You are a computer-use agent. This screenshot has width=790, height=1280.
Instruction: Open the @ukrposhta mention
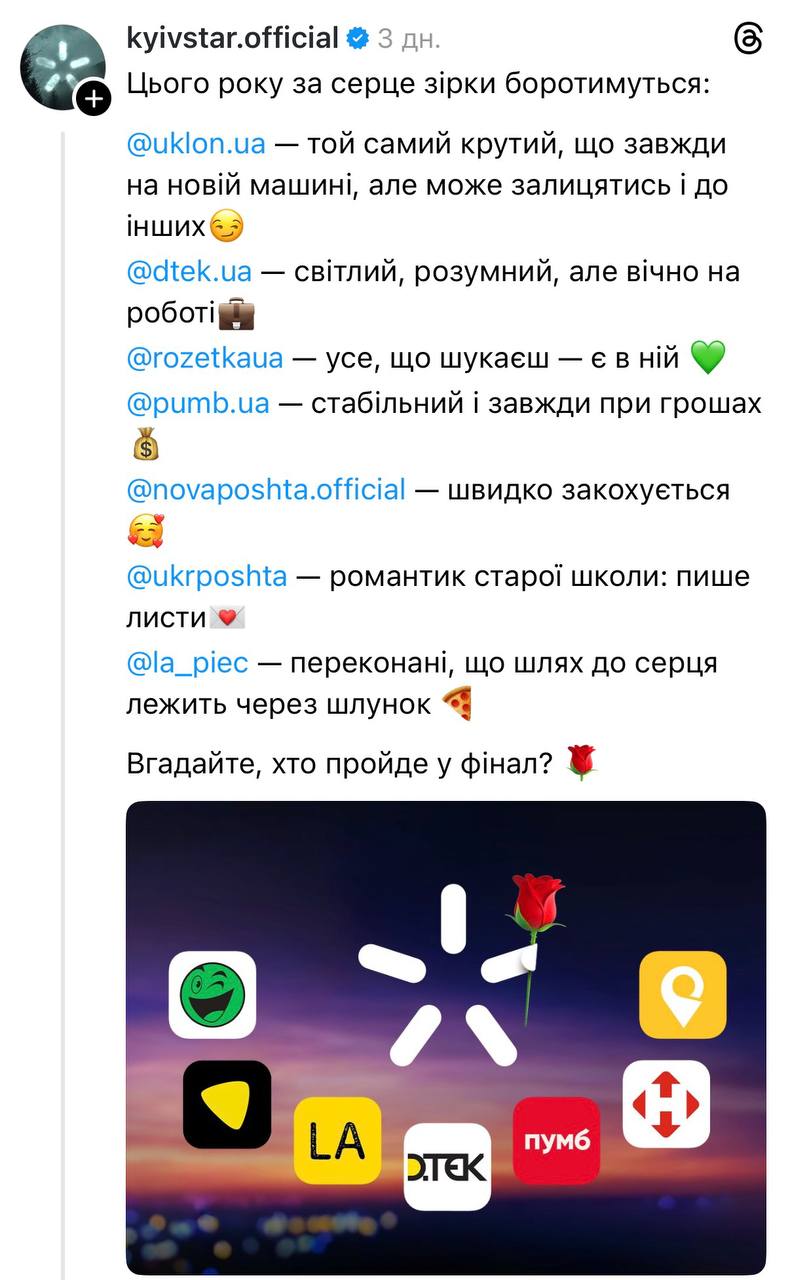coord(207,577)
